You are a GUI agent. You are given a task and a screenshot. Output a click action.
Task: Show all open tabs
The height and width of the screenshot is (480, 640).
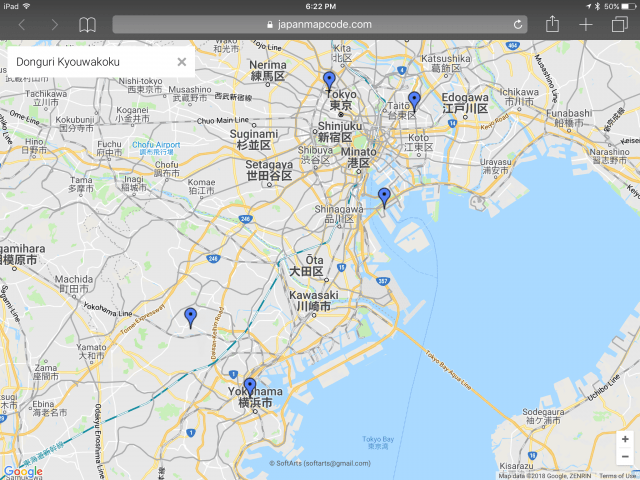619,24
